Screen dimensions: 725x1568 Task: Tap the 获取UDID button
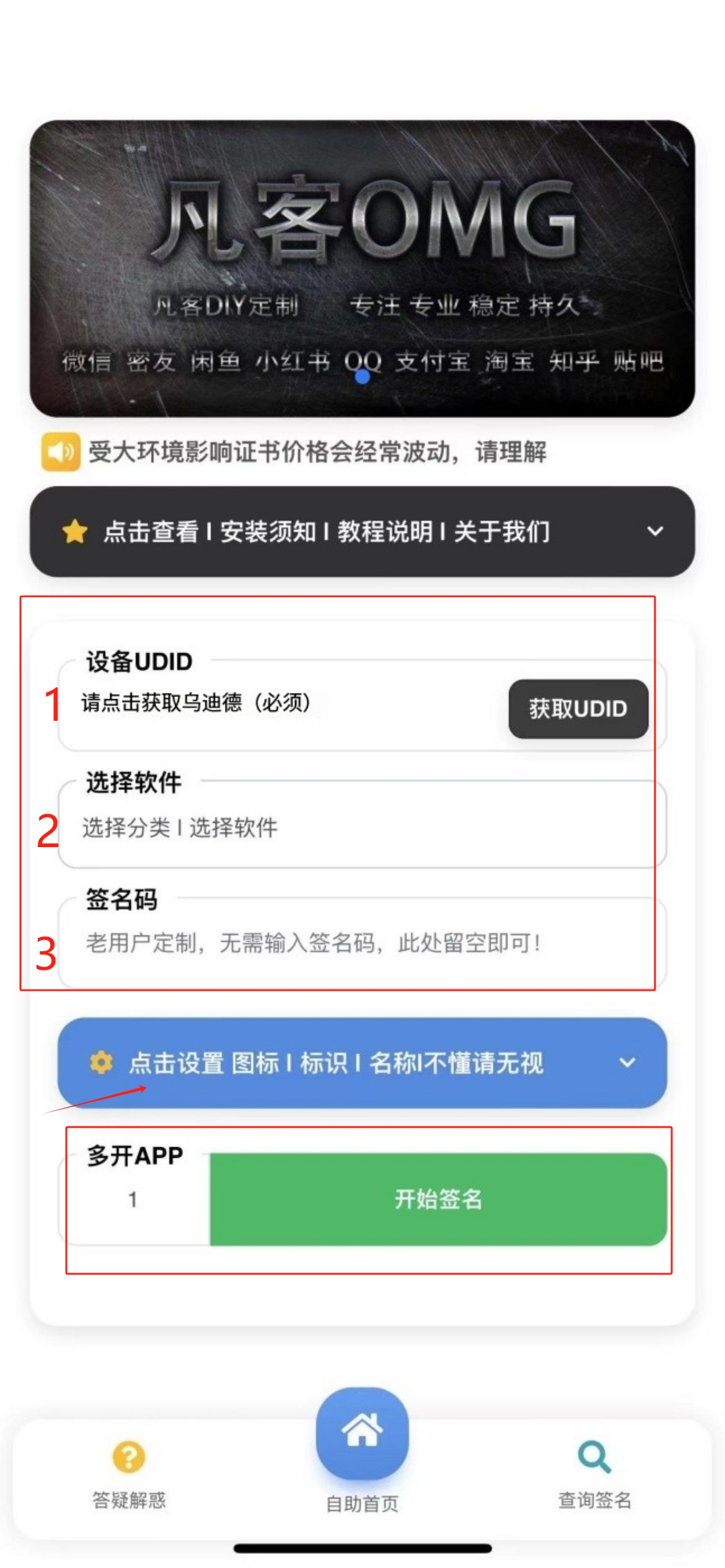(x=578, y=709)
